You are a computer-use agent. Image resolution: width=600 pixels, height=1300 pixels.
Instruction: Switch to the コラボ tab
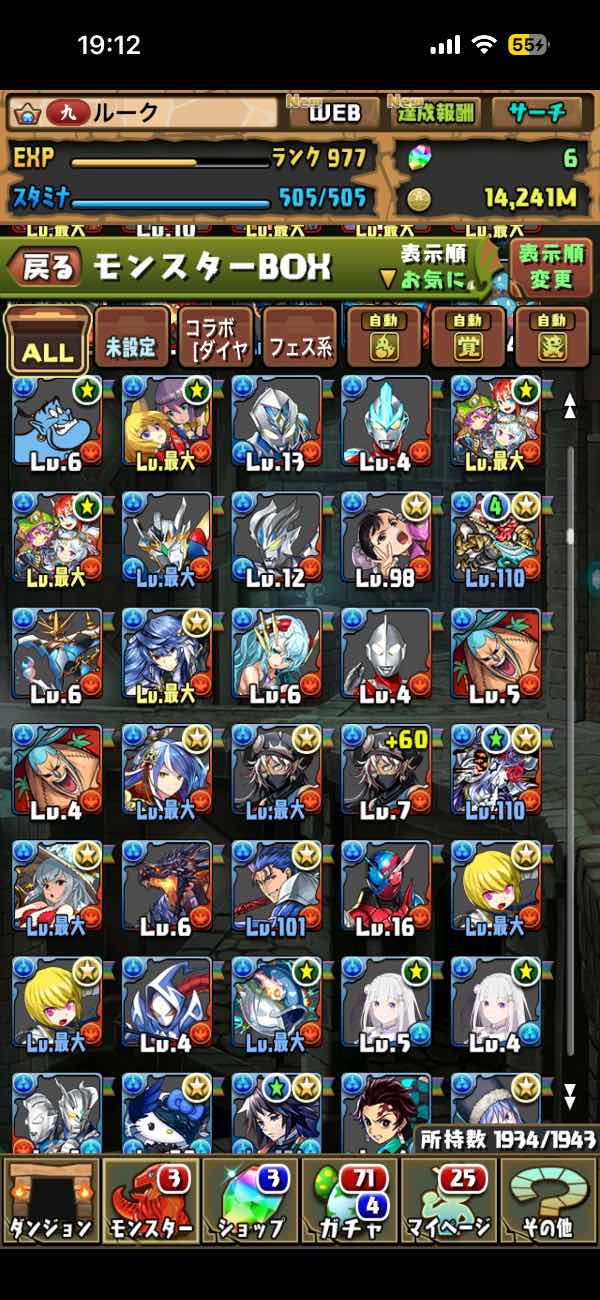point(216,342)
